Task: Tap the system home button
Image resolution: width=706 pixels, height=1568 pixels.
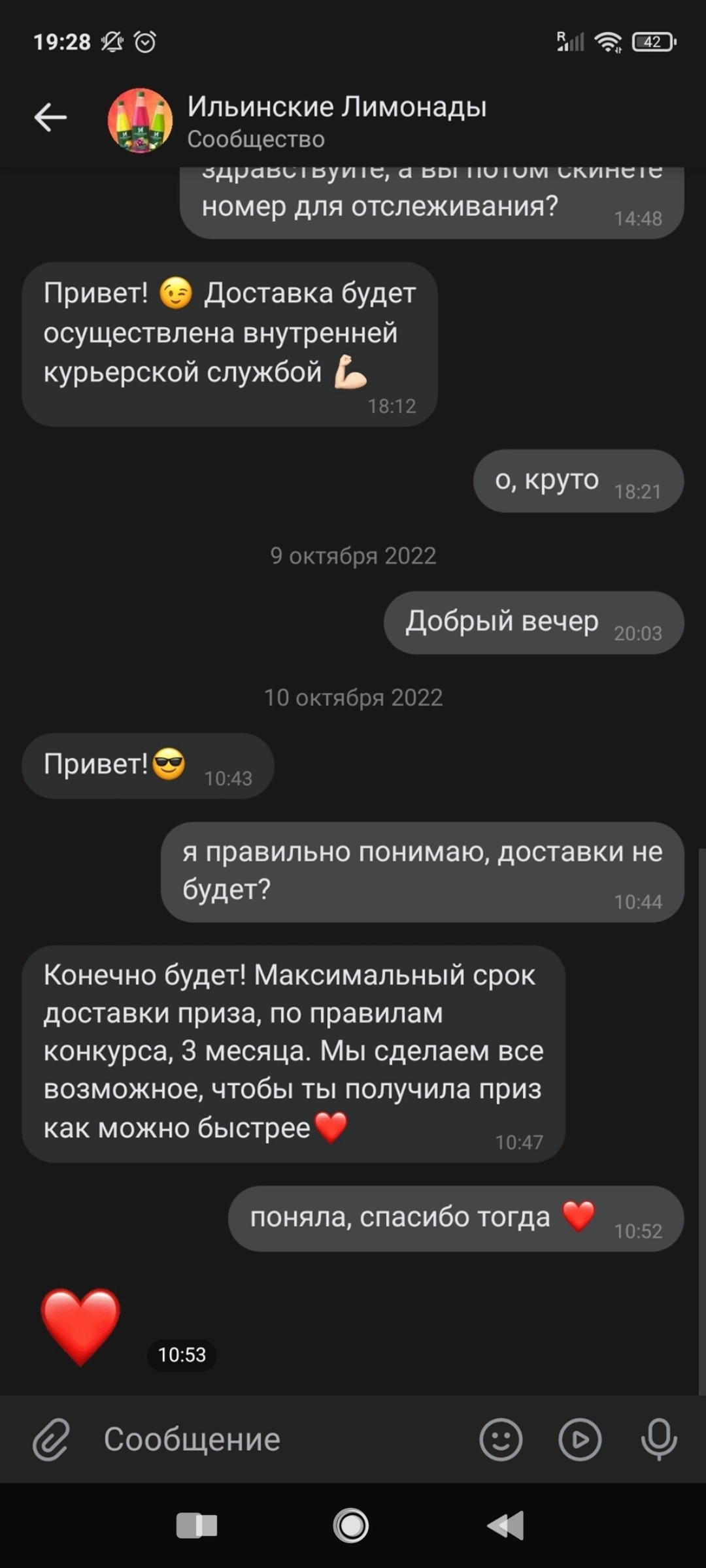Action: coord(351,1526)
